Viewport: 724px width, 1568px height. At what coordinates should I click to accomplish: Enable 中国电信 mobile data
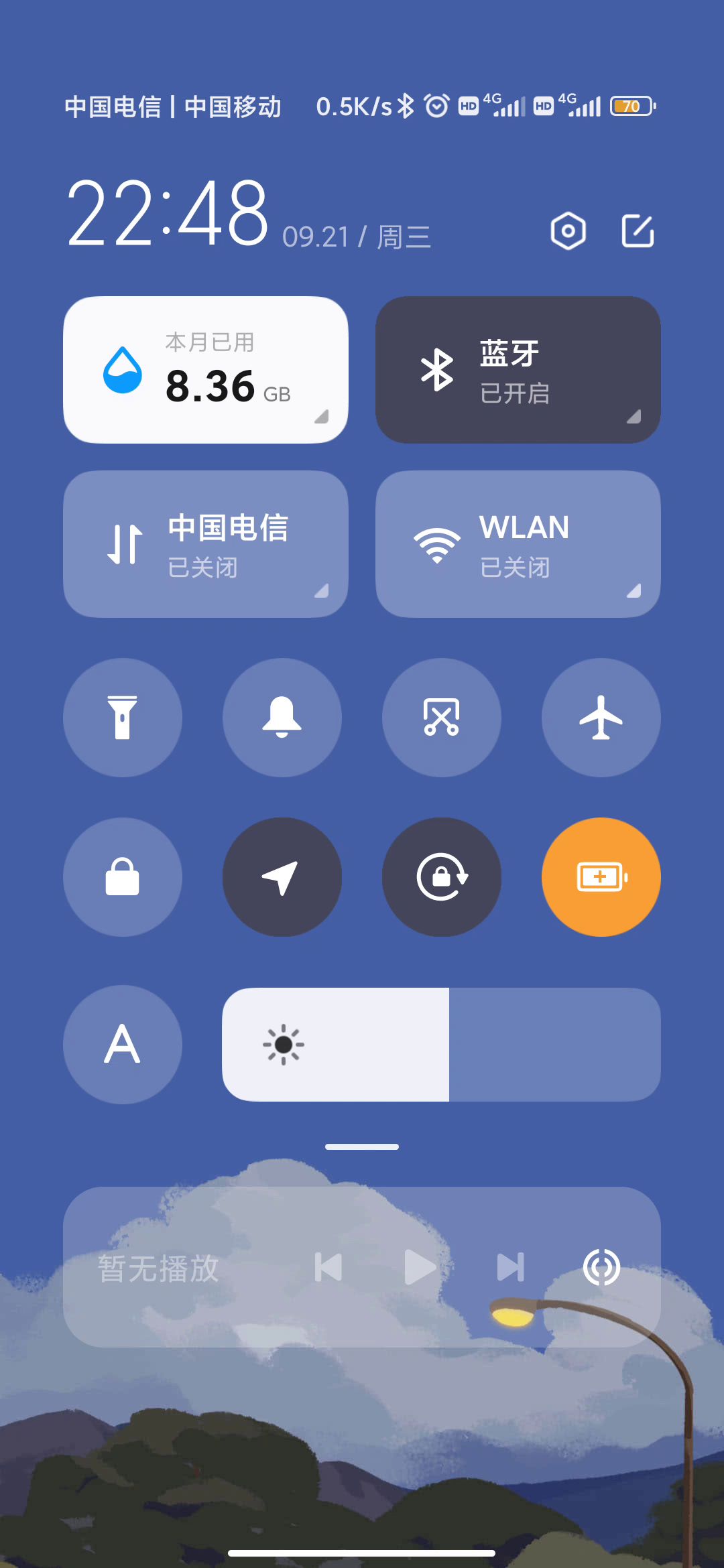pos(206,544)
